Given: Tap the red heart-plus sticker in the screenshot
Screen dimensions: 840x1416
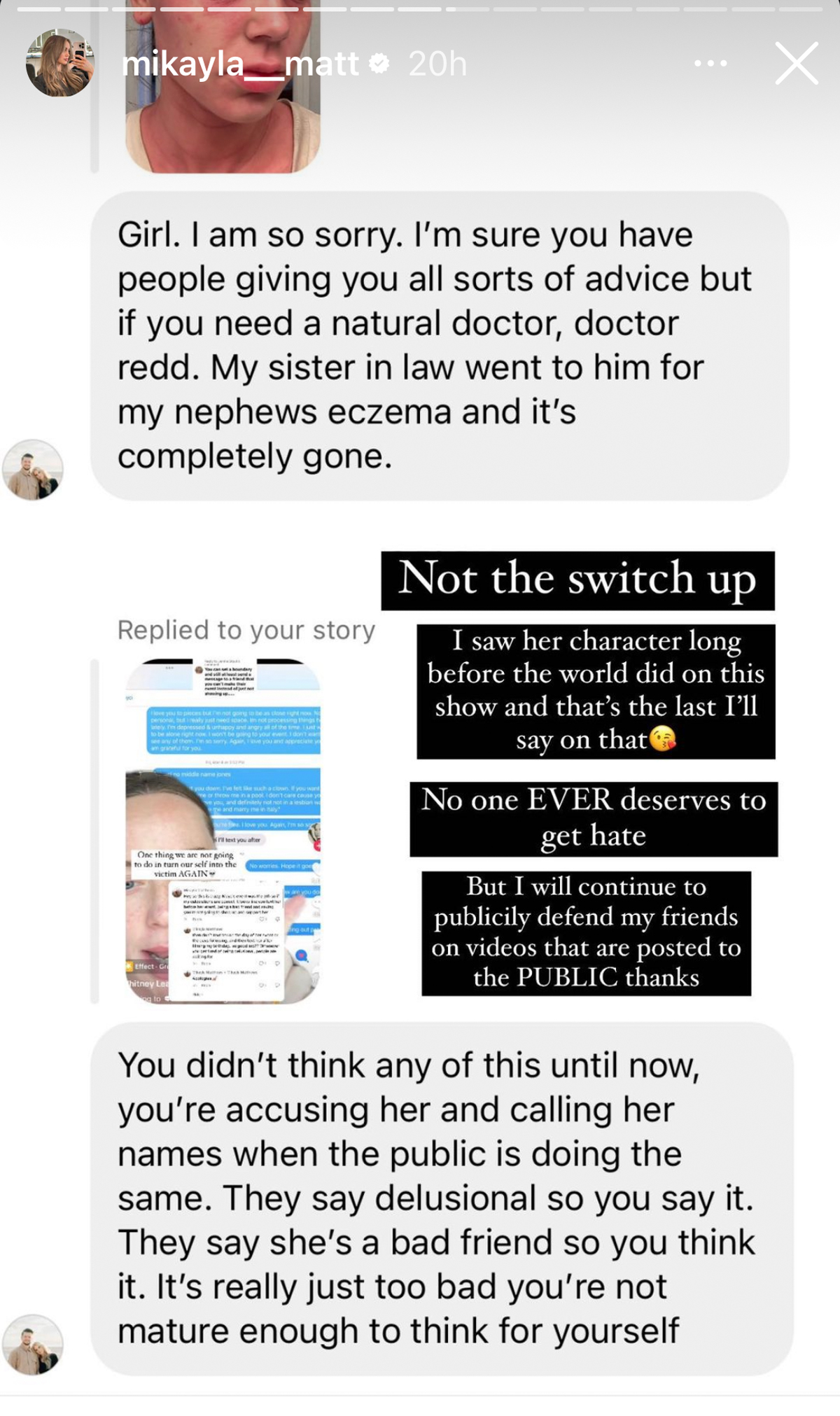Looking at the screenshot, I should pyautogui.click(x=318, y=845).
